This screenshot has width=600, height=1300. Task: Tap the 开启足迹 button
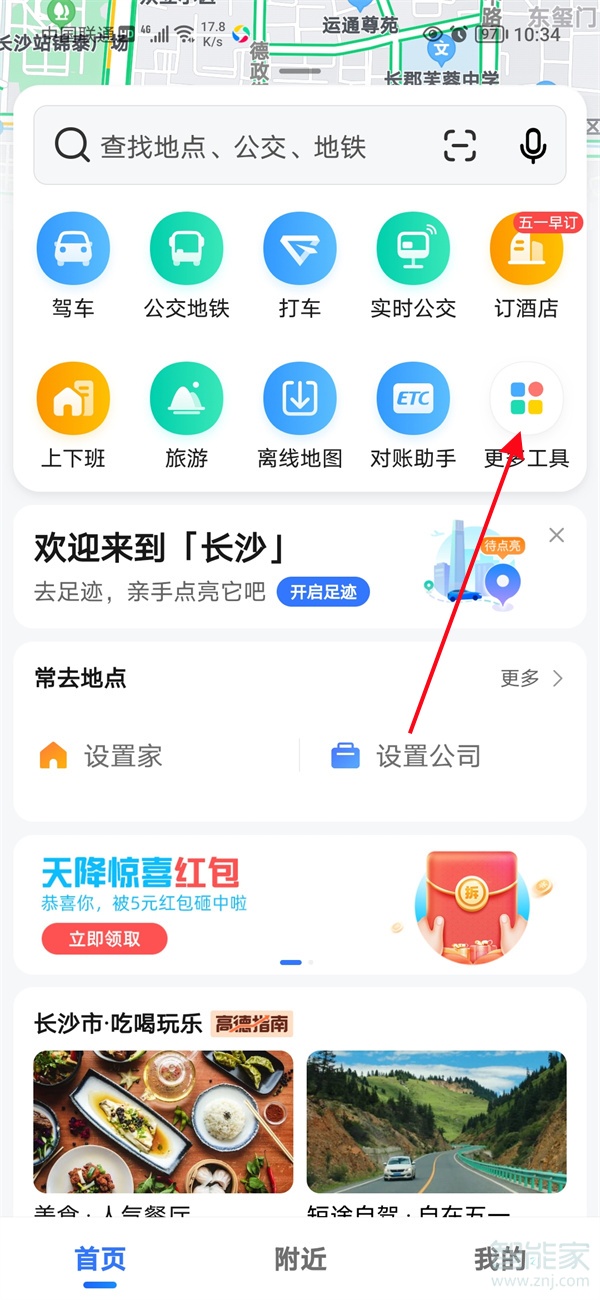coord(323,592)
